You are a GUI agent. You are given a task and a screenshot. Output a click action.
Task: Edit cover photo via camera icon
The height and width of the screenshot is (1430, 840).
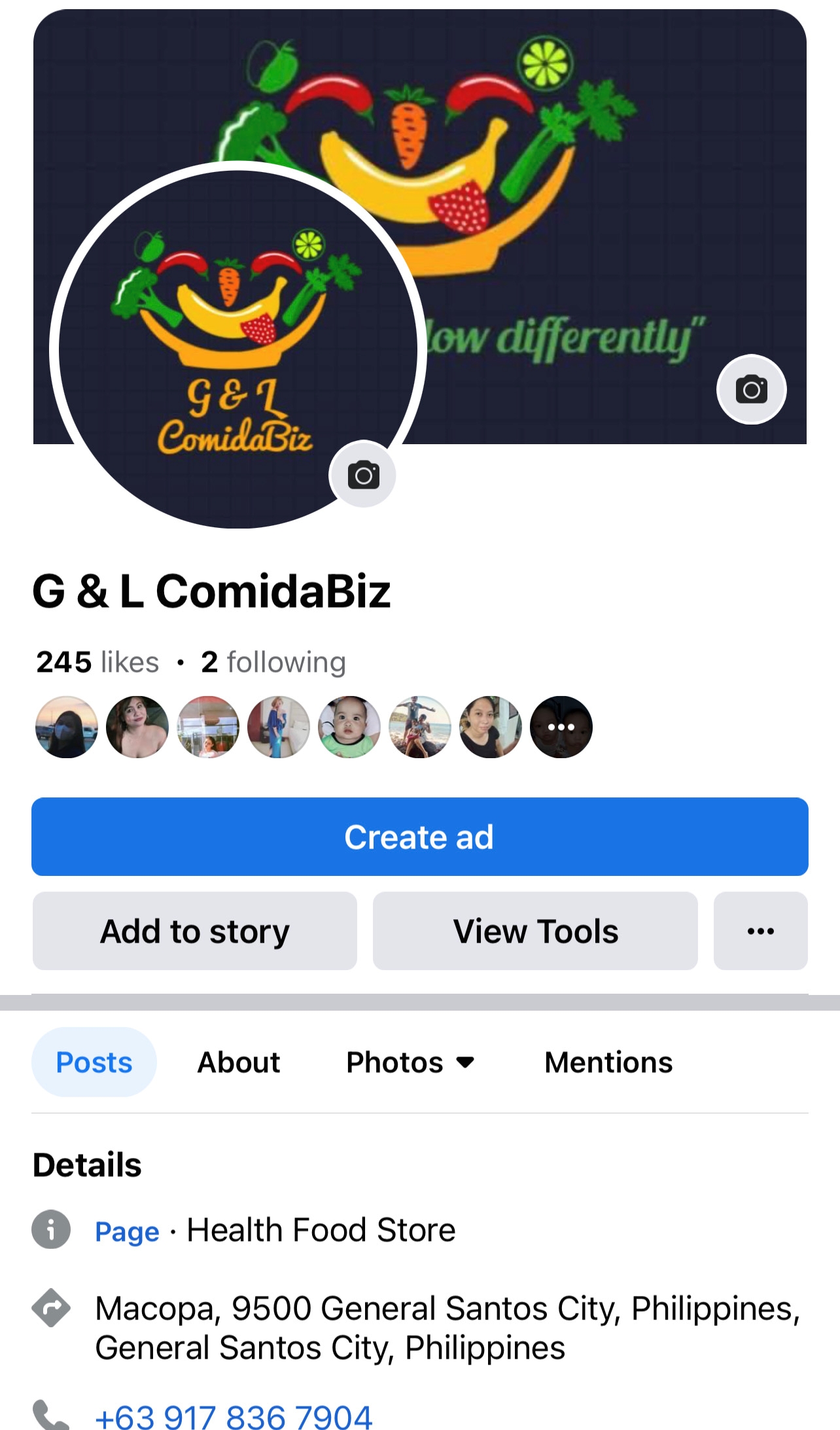751,390
